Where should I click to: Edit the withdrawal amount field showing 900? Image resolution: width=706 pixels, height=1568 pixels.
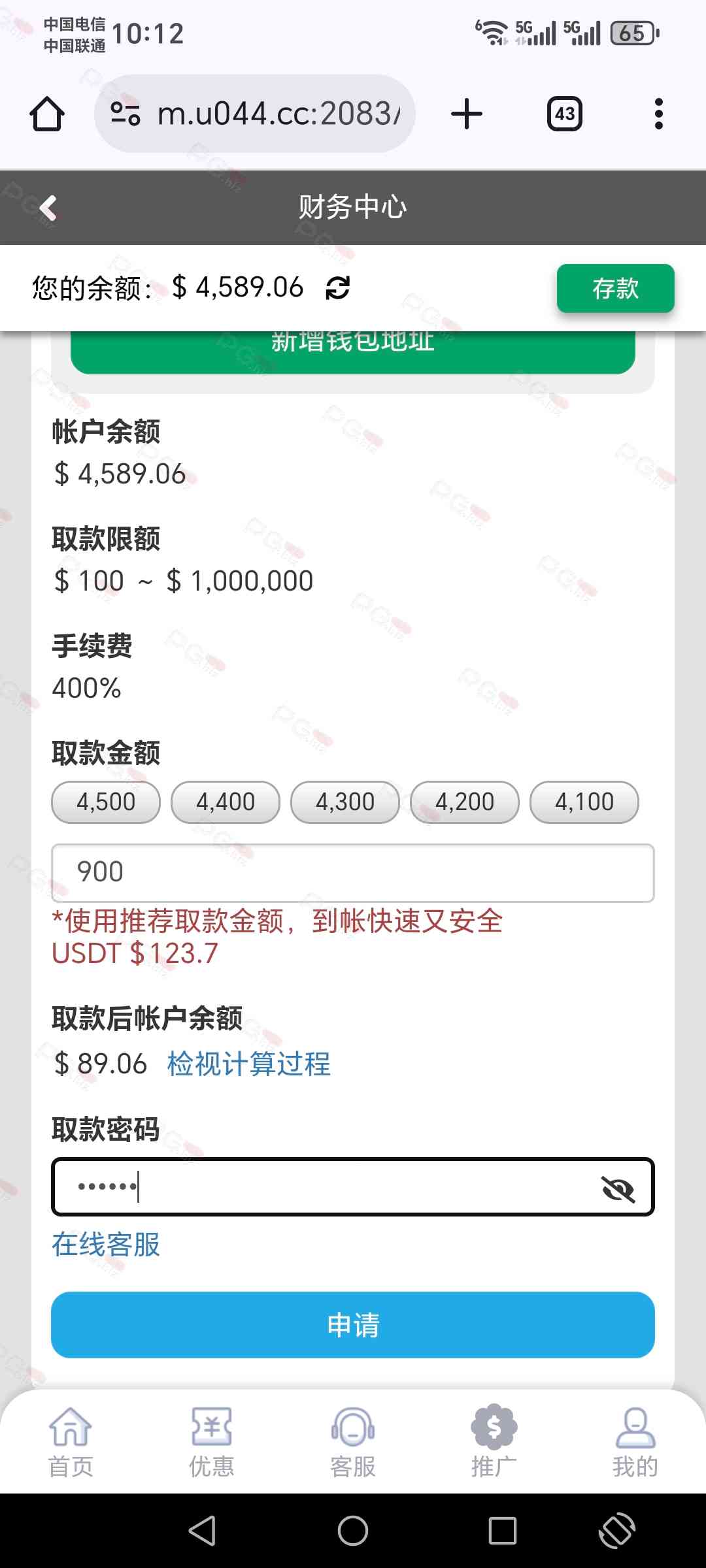(x=353, y=873)
